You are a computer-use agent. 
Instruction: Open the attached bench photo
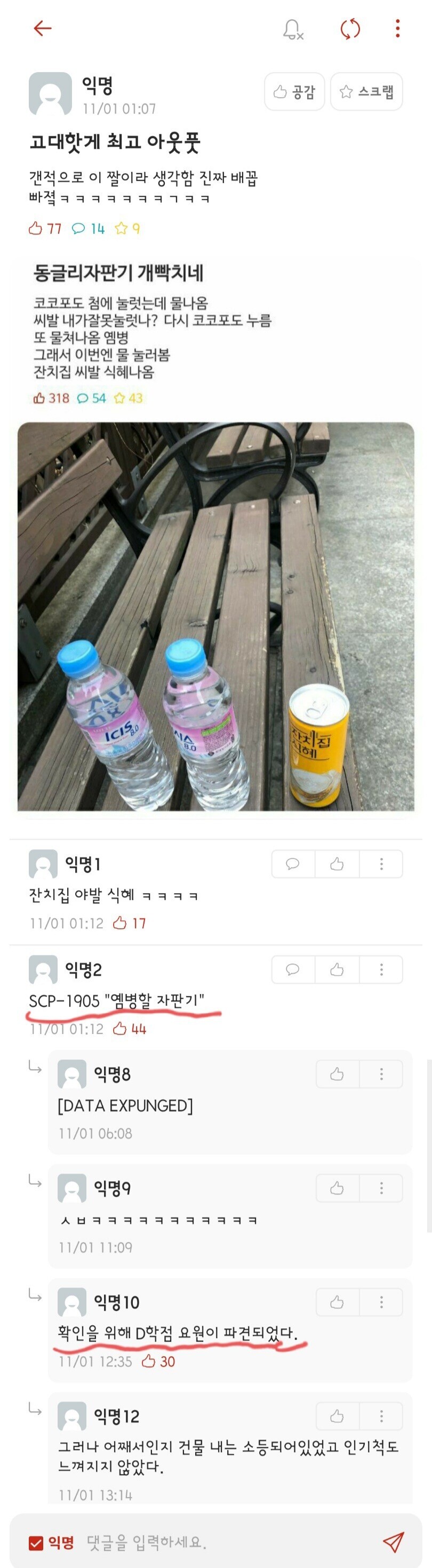(x=216, y=616)
